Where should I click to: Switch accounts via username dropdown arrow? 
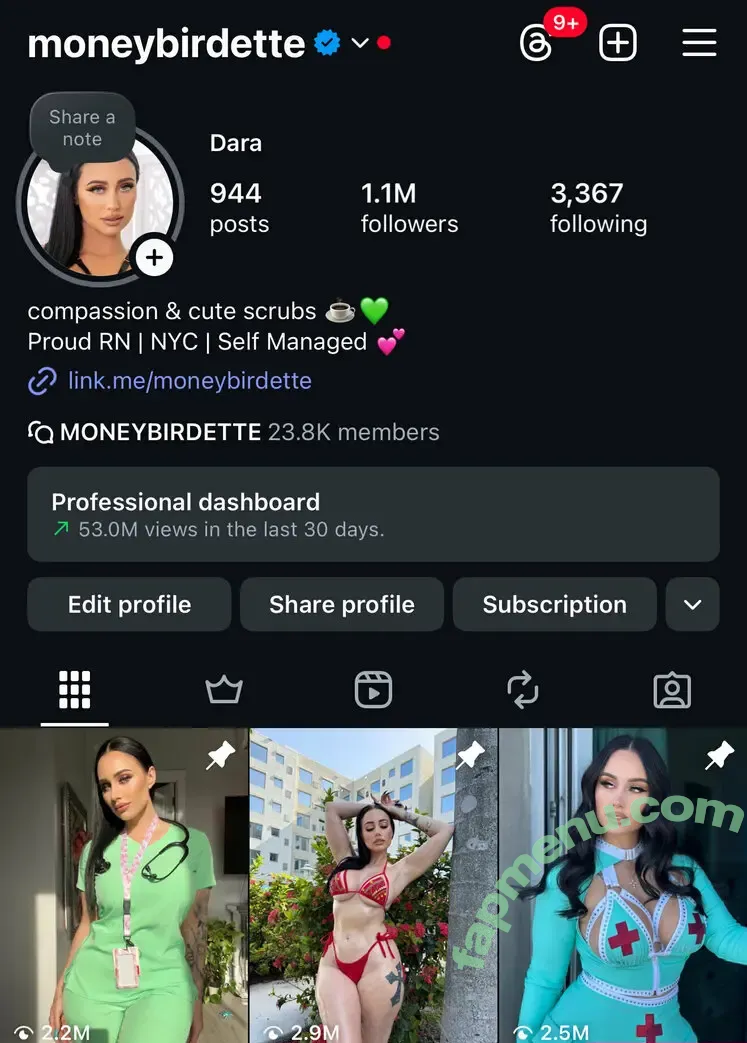coord(360,44)
